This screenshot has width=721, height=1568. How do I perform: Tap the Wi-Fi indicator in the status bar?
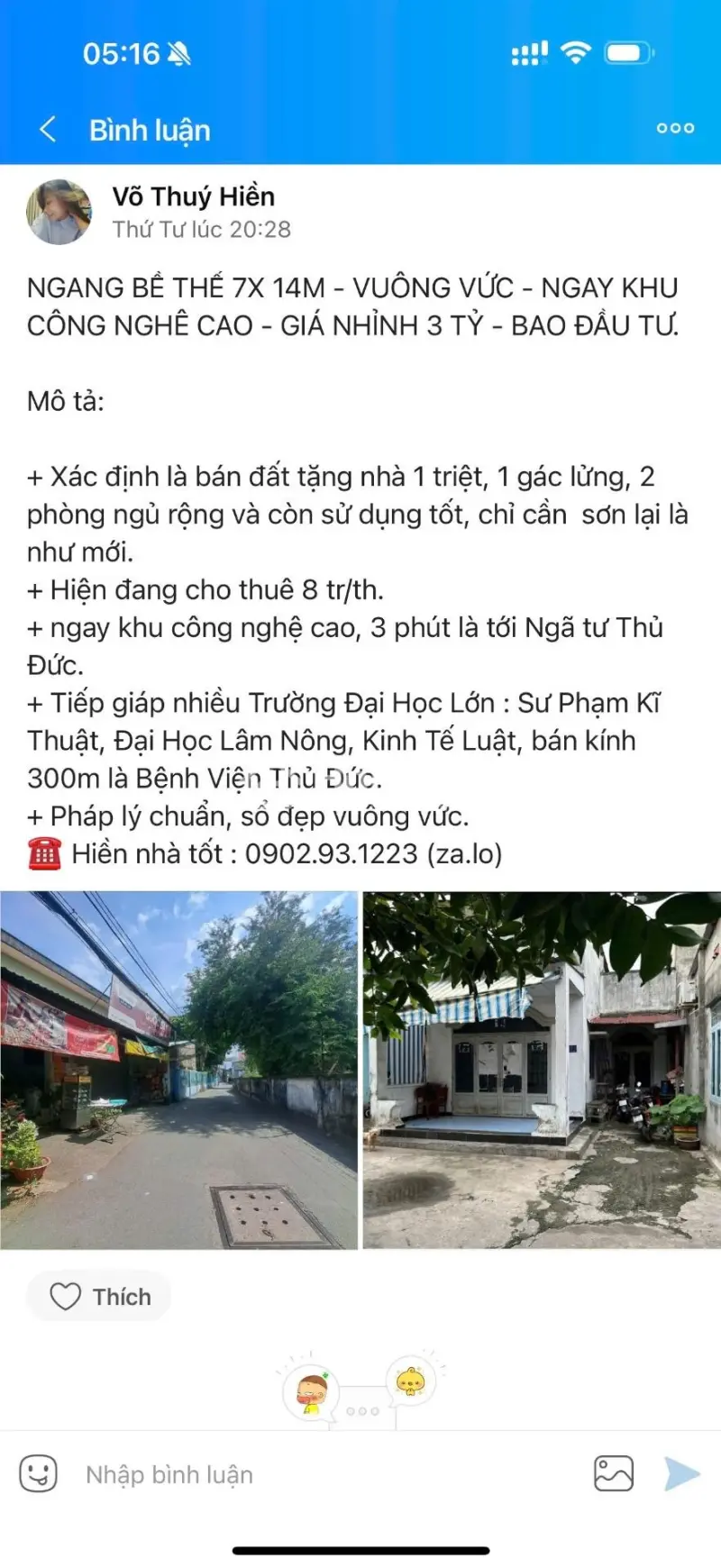click(x=575, y=51)
